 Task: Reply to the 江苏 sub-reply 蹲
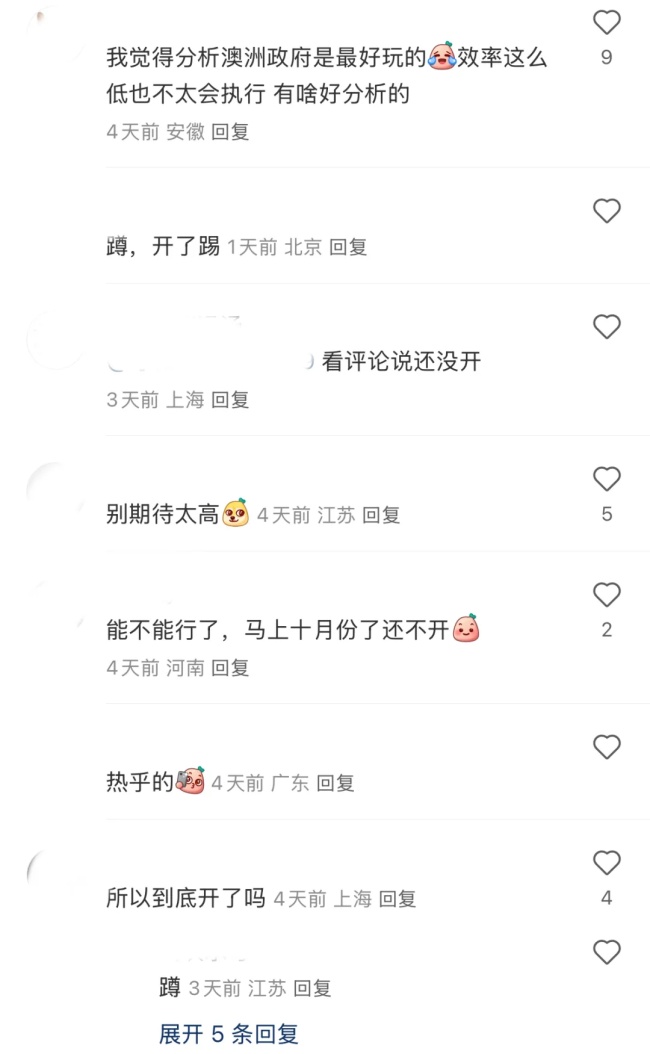[x=312, y=988]
